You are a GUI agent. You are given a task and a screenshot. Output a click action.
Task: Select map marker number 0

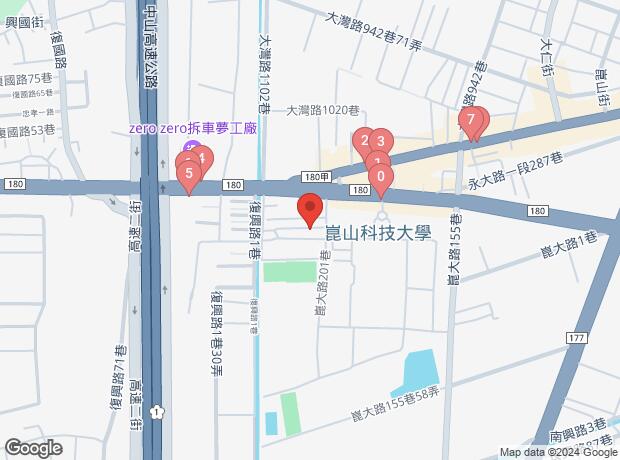pyautogui.click(x=379, y=178)
